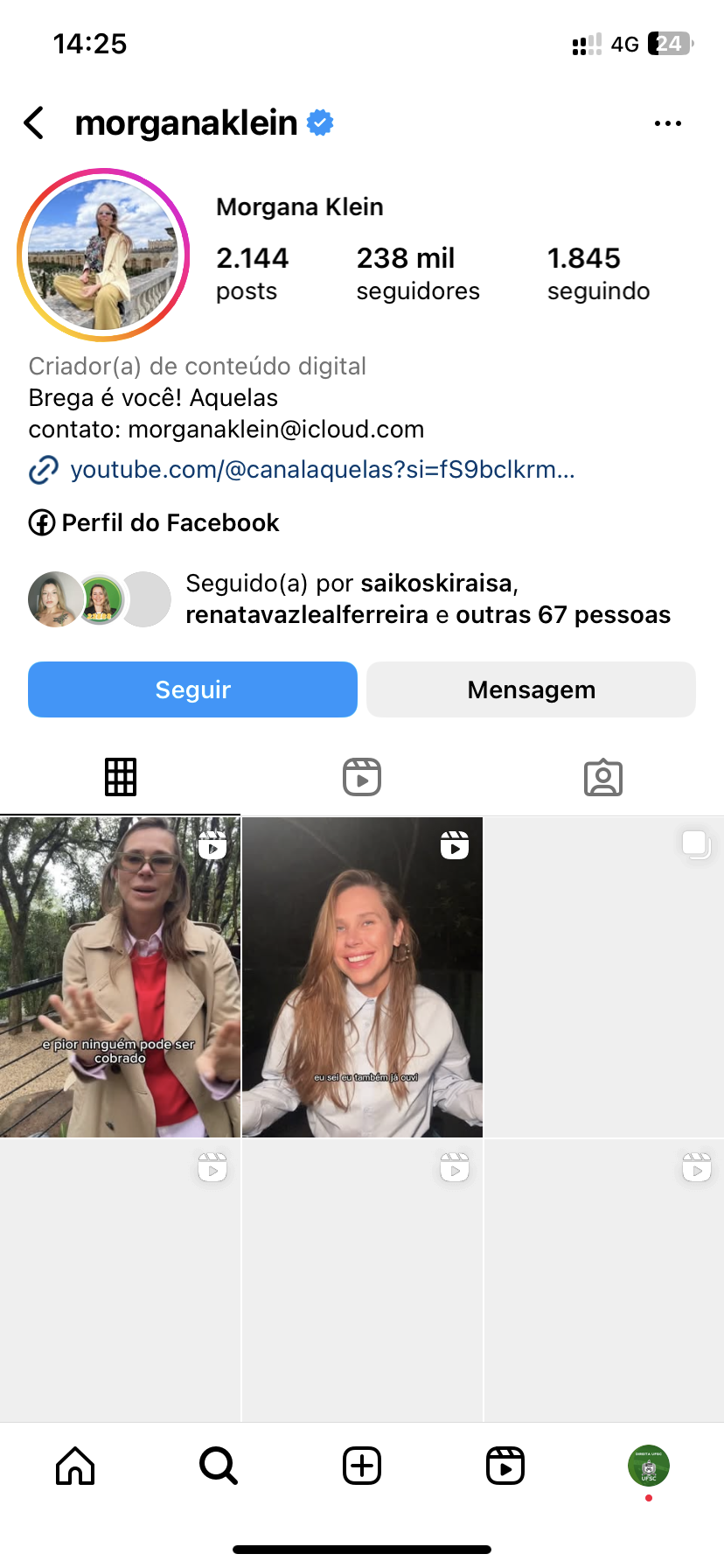Go back using the top arrow
The width and height of the screenshot is (724, 1568).
[x=35, y=123]
